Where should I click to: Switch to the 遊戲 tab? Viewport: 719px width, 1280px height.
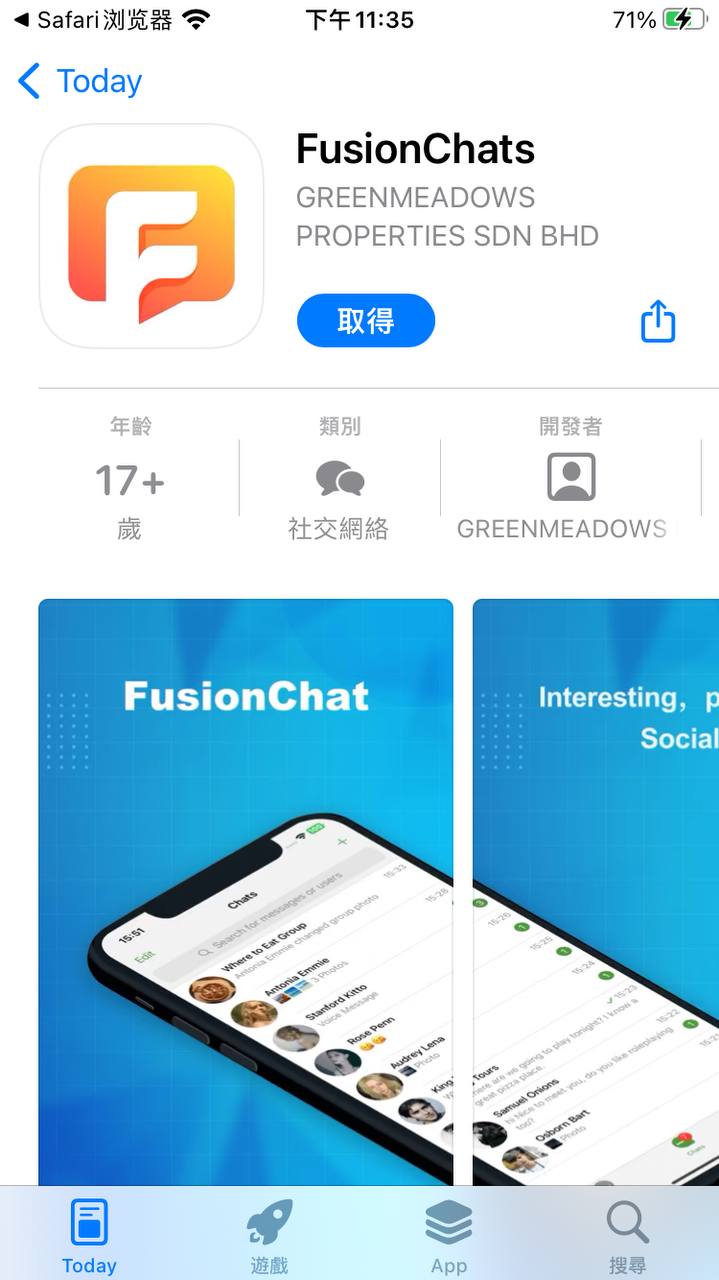[269, 1236]
